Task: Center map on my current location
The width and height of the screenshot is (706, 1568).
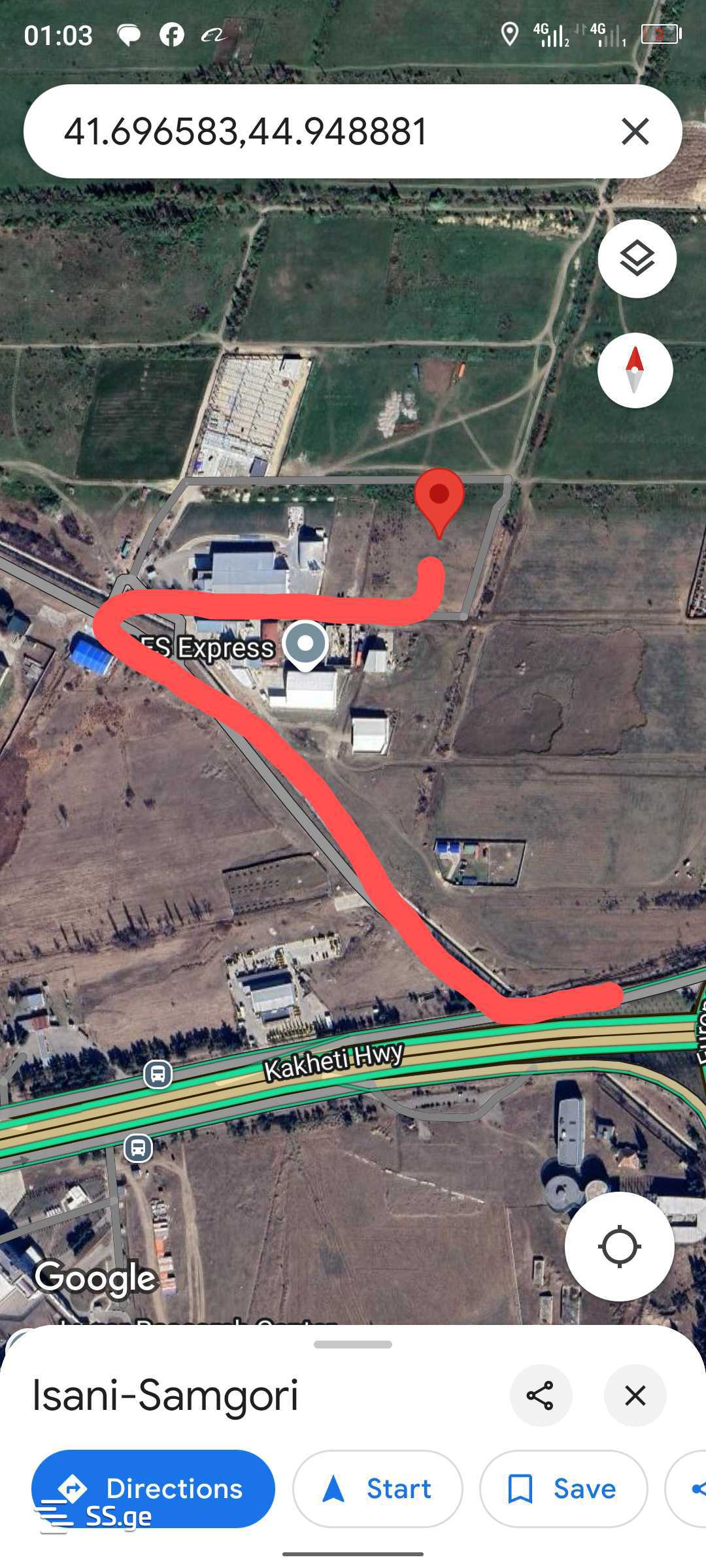Action: [619, 1246]
